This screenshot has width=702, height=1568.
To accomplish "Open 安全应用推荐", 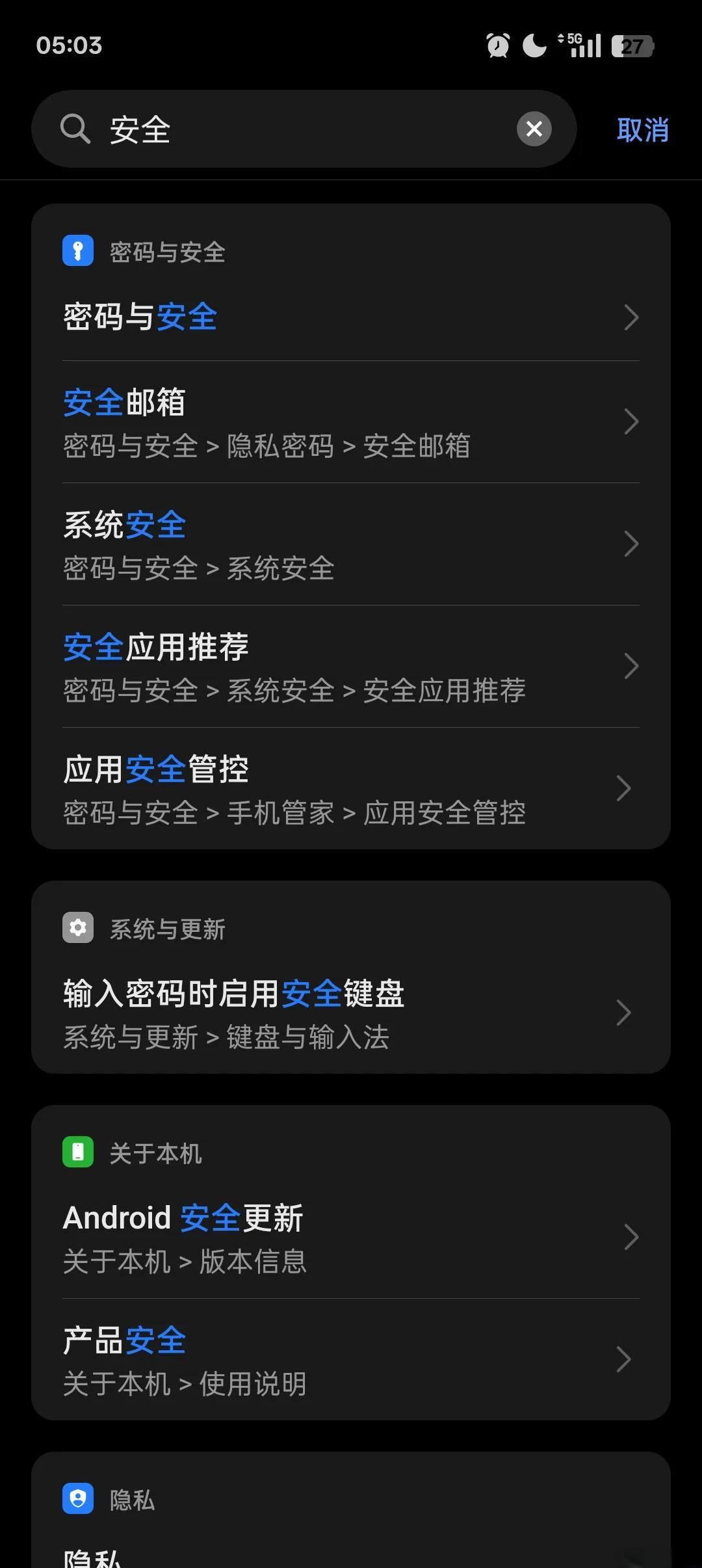I will pyautogui.click(x=351, y=667).
